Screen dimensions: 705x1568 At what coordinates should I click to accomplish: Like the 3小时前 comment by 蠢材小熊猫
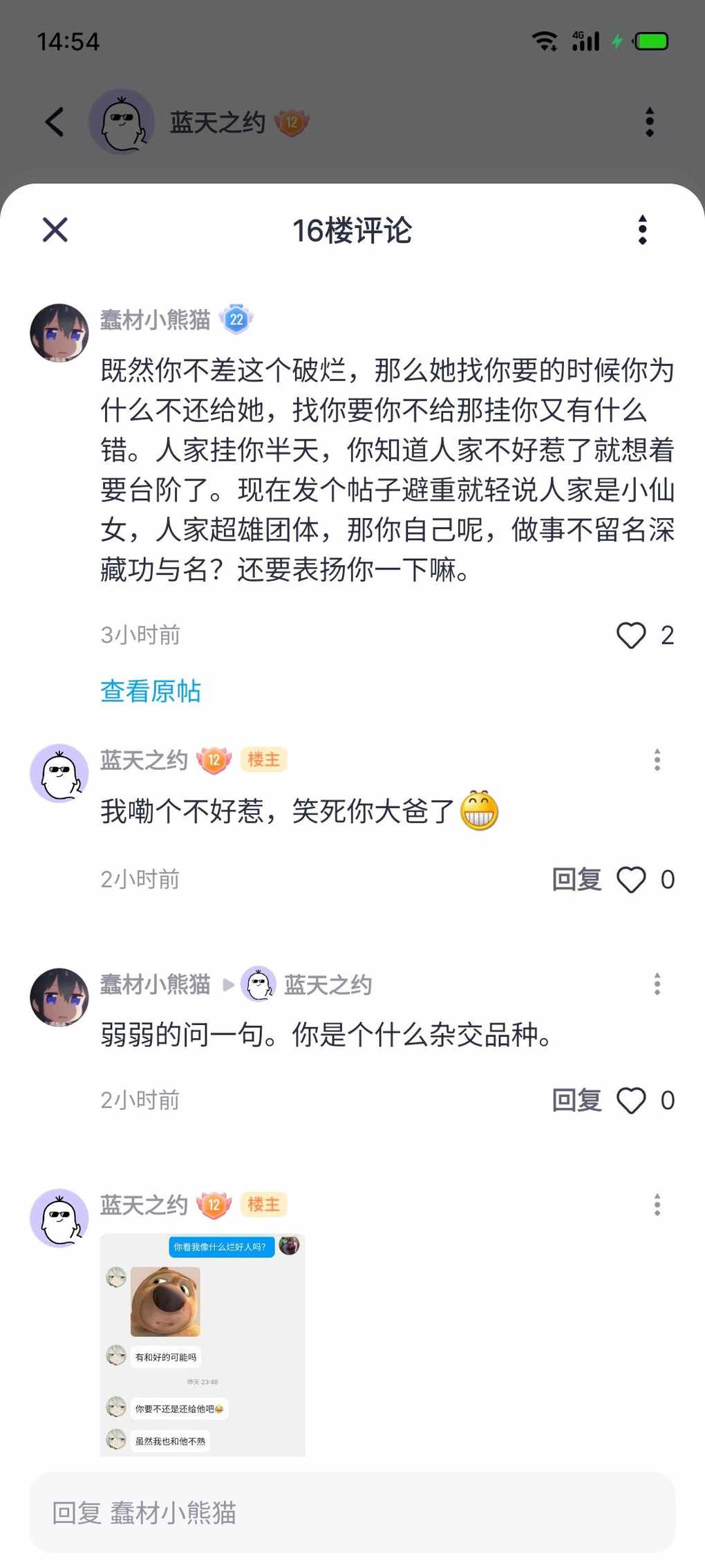(x=631, y=635)
